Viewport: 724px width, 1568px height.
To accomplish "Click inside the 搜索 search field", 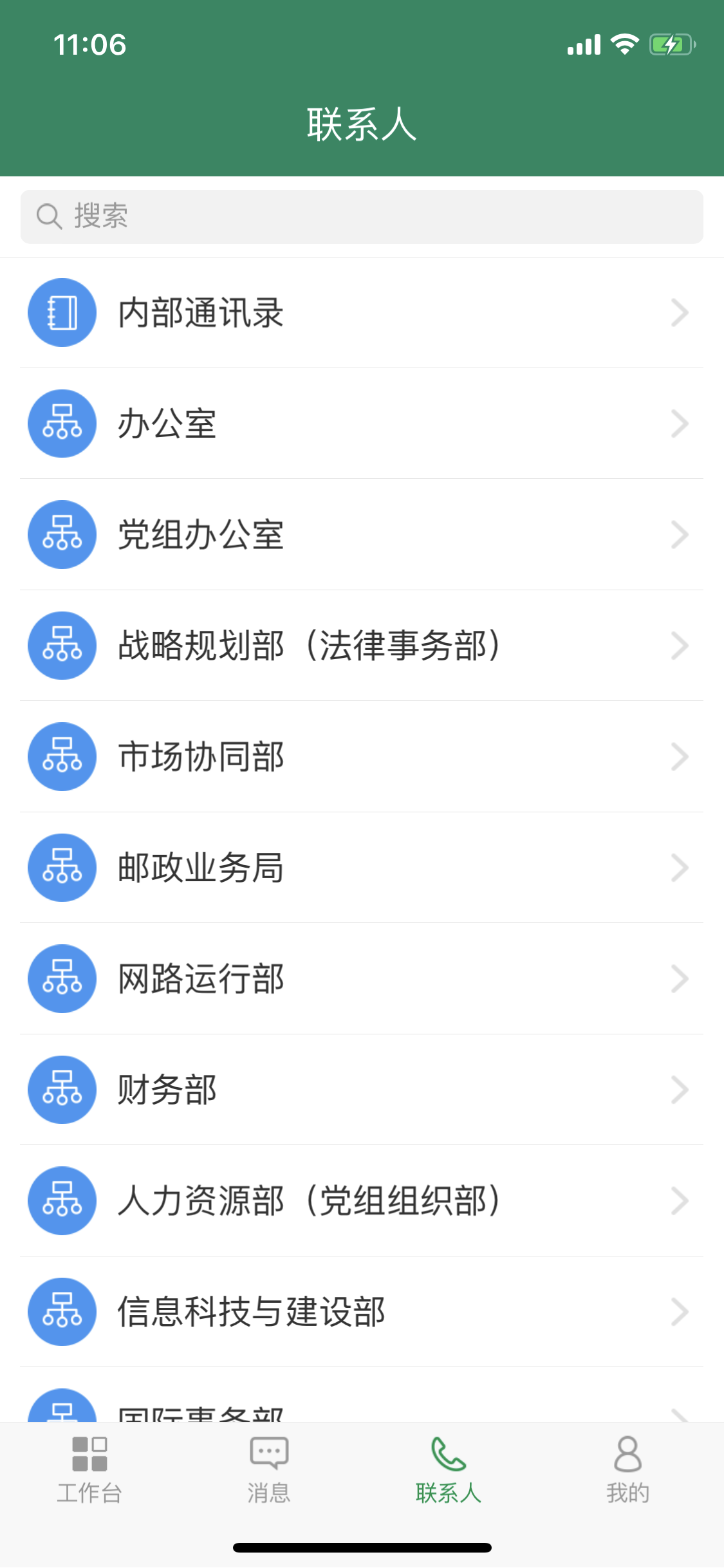I will 362,216.
